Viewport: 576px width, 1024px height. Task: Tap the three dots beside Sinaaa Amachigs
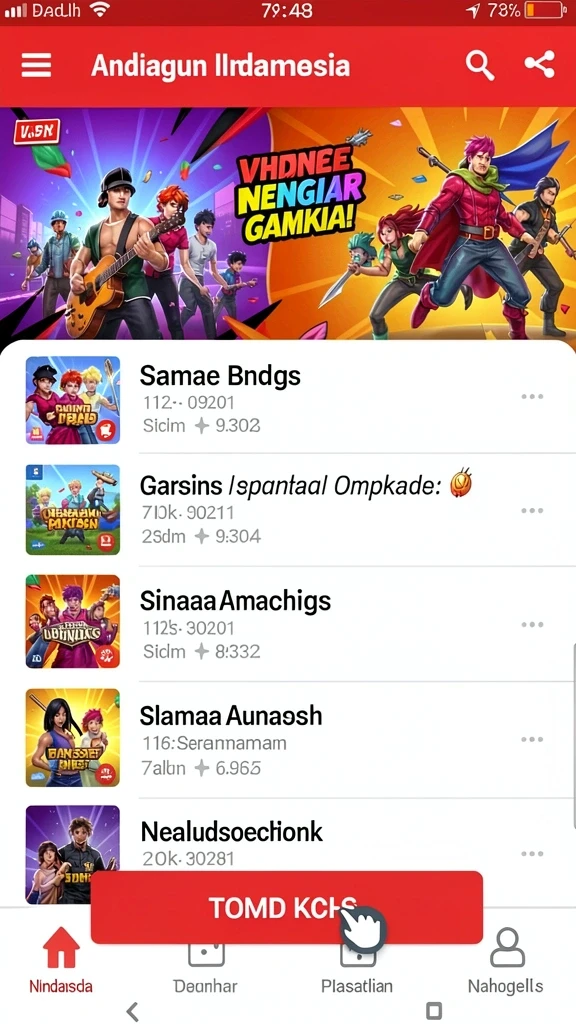pos(532,625)
